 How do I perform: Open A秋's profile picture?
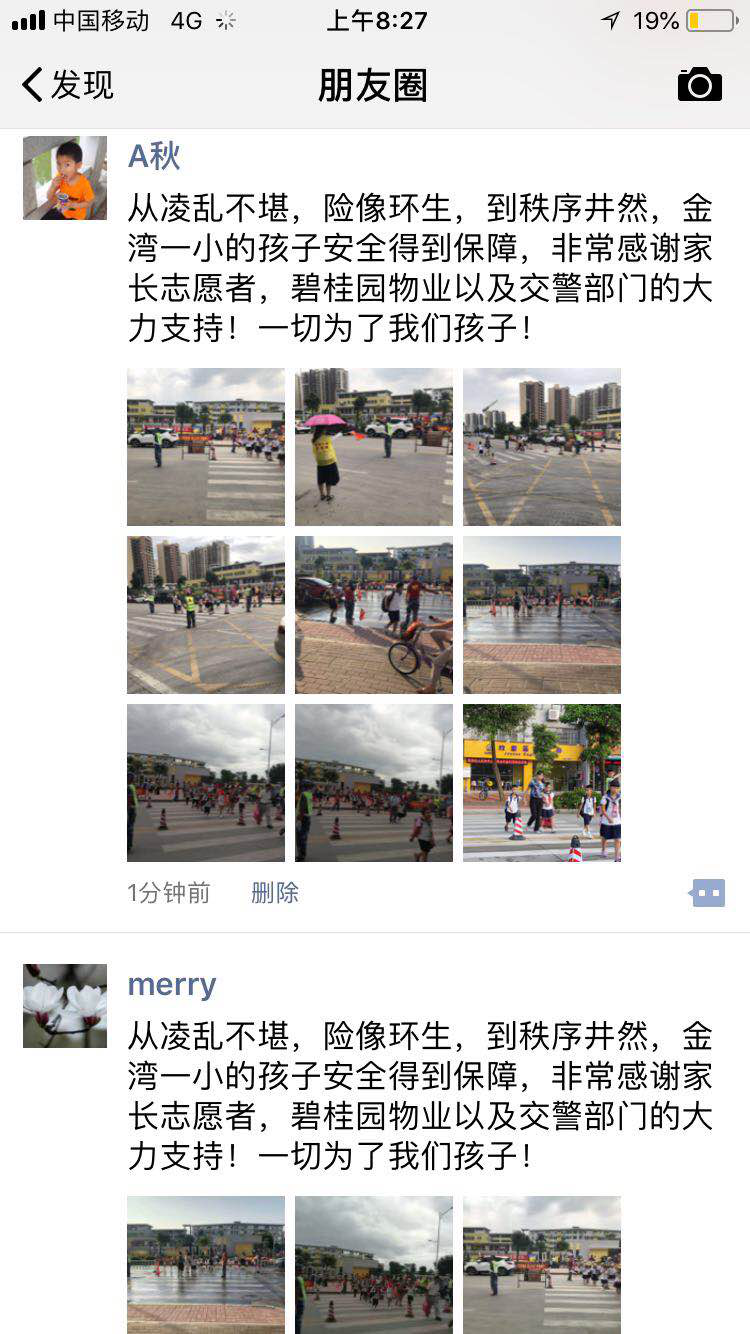point(65,178)
